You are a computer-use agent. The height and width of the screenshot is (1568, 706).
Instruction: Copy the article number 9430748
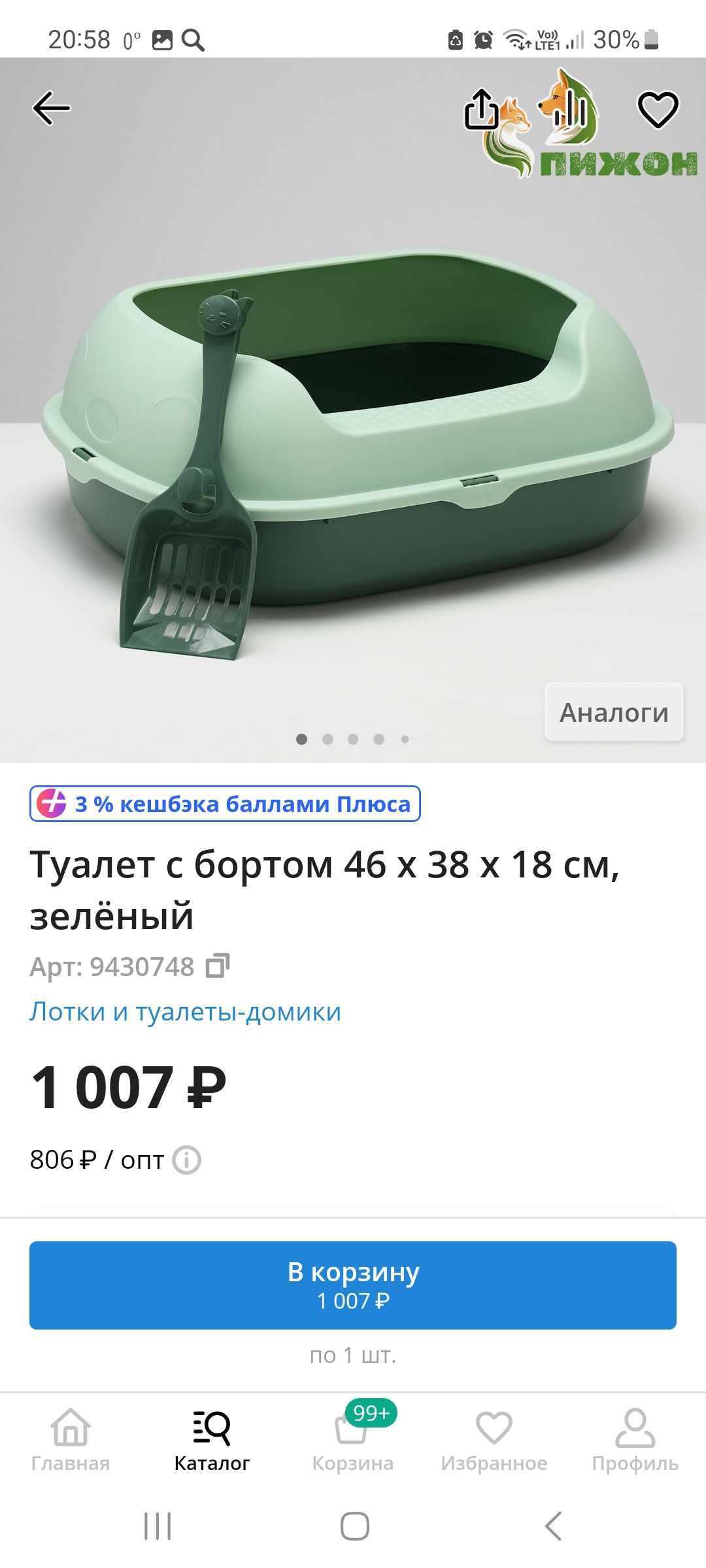point(218,966)
